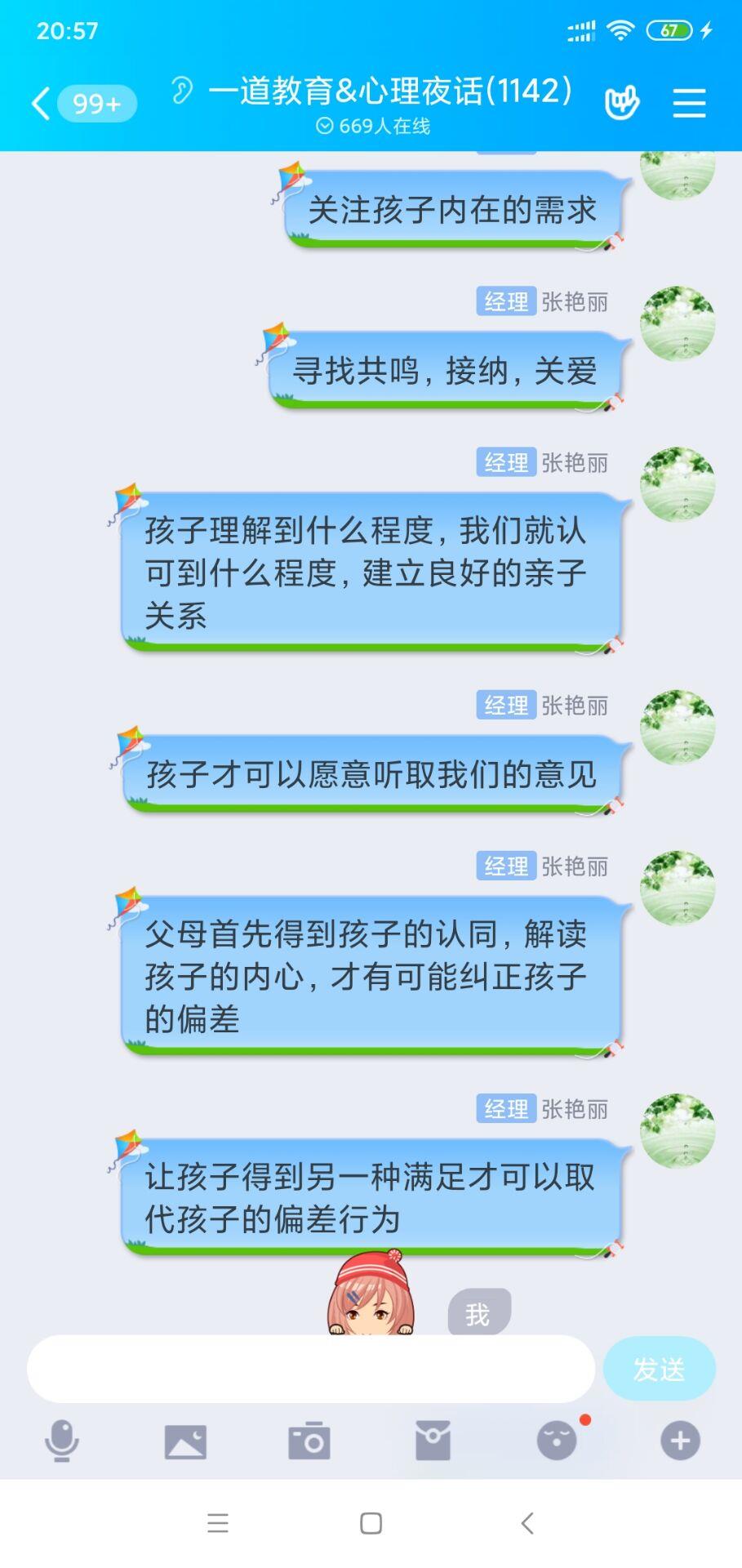742x1568 pixels.
Task: Open the voice microphone input
Action: 62,1441
